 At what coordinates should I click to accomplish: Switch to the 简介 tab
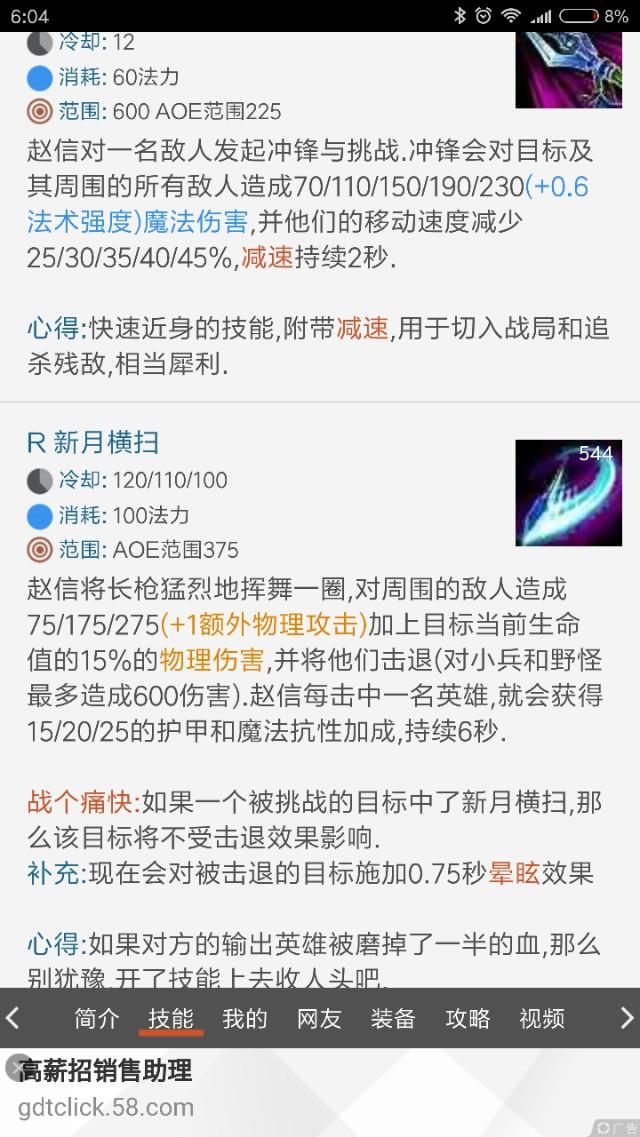pyautogui.click(x=97, y=1018)
